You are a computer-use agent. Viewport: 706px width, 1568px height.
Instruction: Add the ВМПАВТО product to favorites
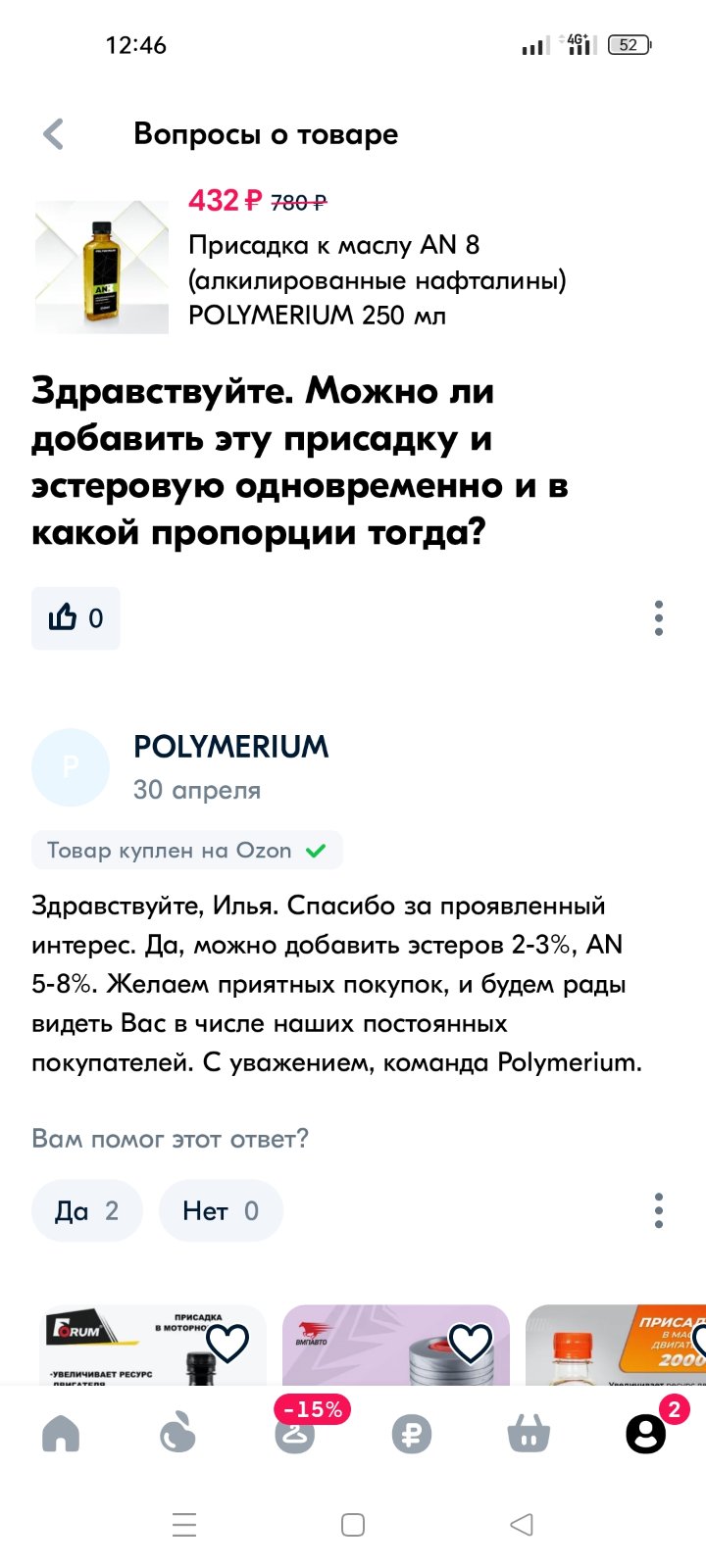(471, 1343)
